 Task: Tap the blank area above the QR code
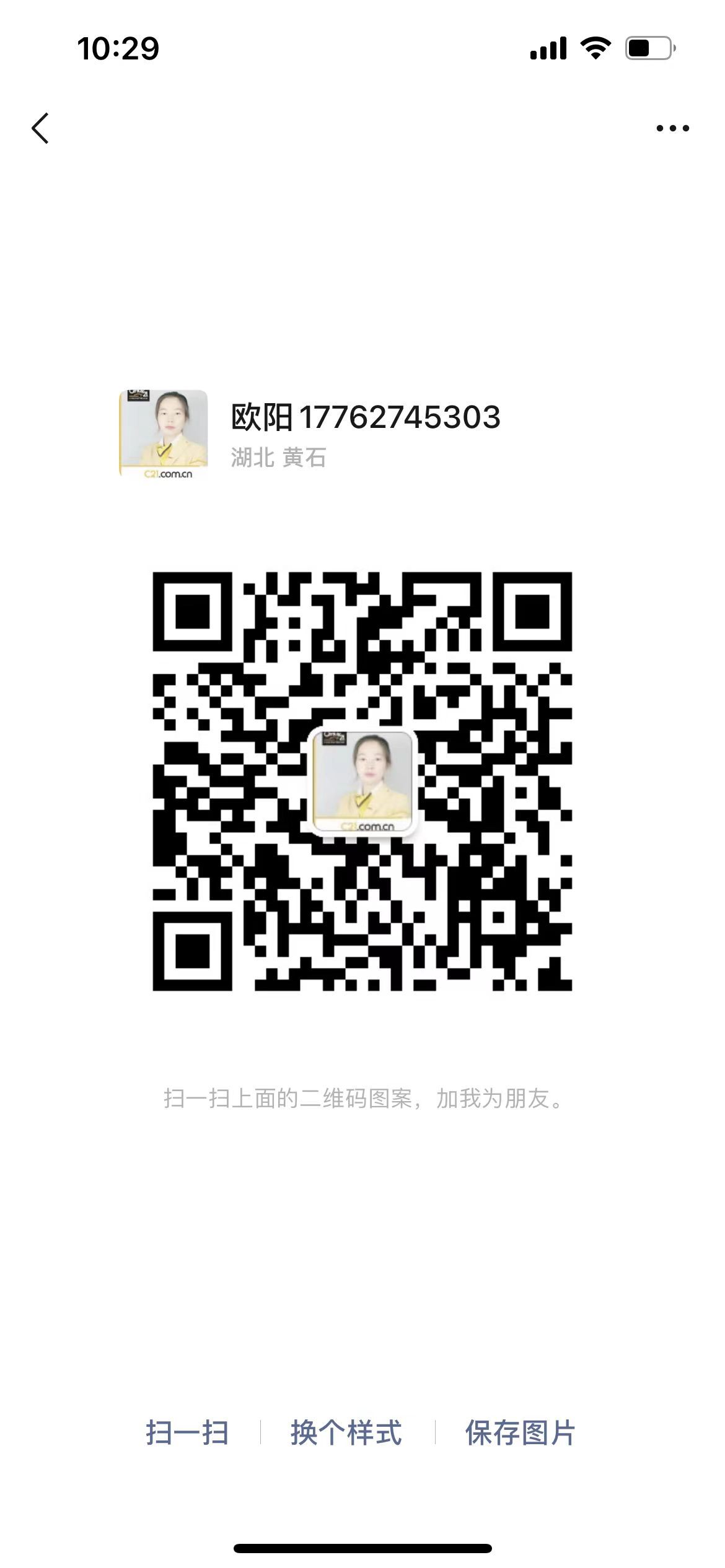pyautogui.click(x=362, y=533)
